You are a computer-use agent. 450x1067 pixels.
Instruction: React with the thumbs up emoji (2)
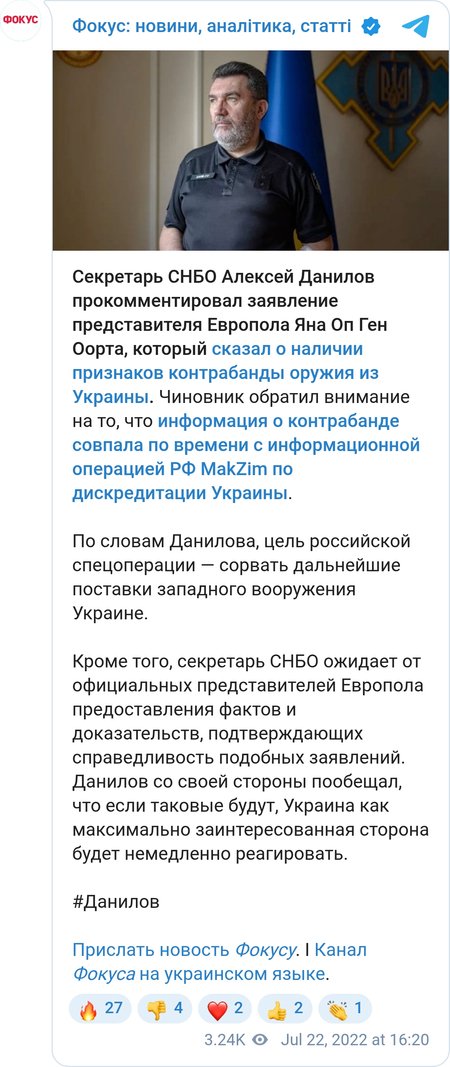tap(285, 1008)
